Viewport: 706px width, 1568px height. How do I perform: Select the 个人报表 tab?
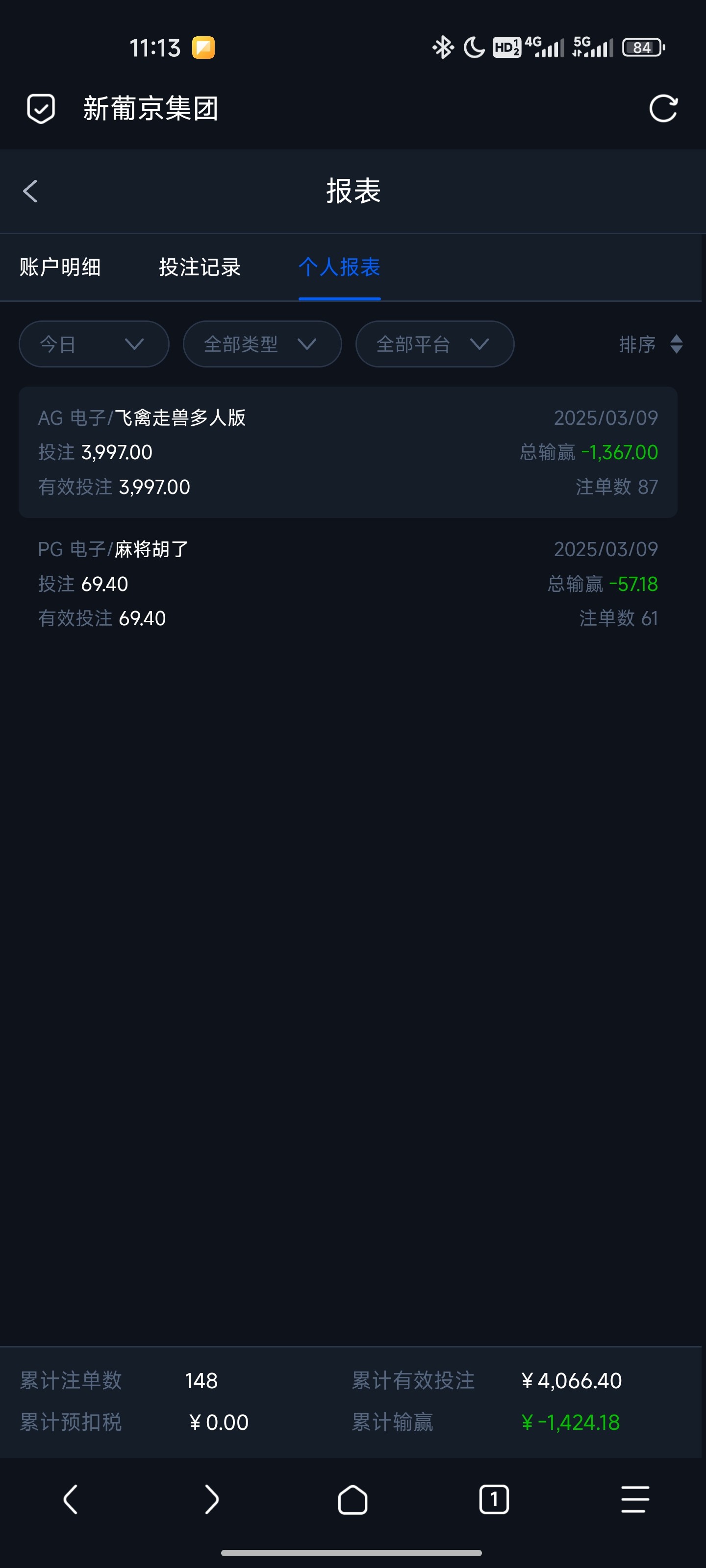coord(339,267)
